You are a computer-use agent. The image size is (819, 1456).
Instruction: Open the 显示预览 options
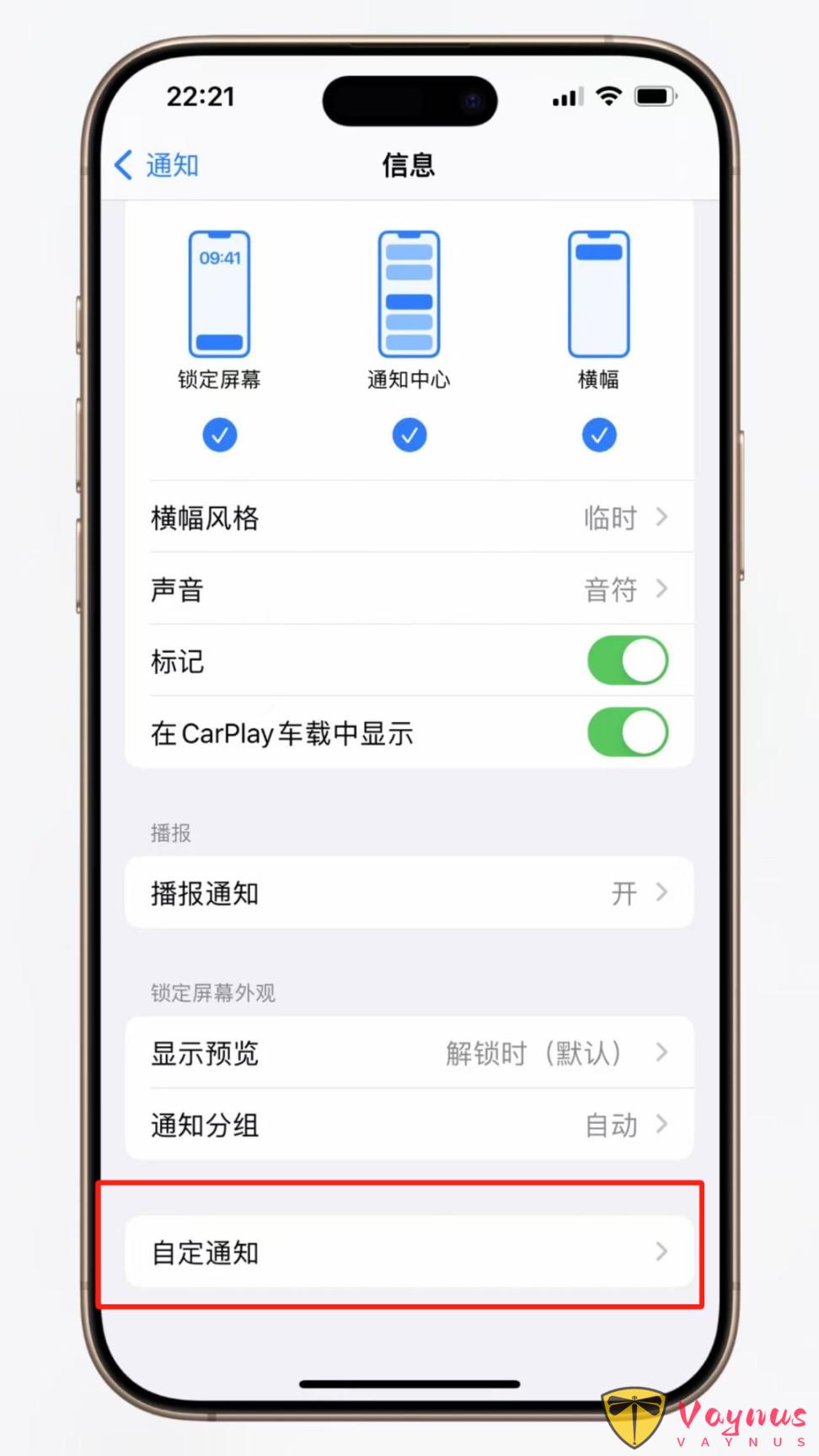[409, 1053]
